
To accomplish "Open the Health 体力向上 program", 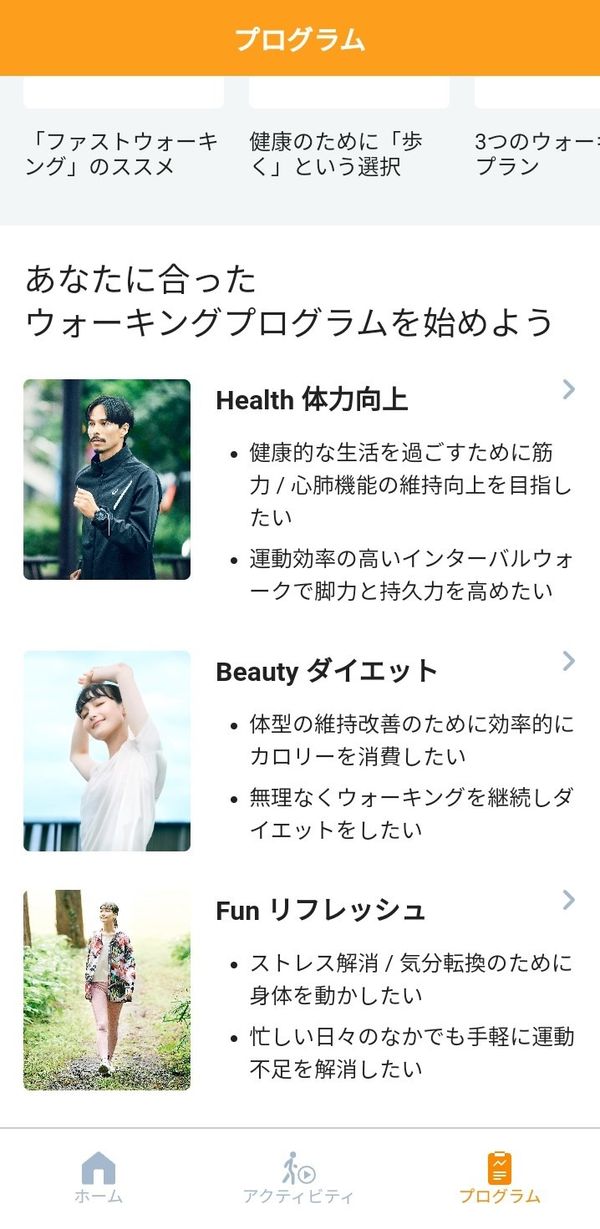I will 300,492.
